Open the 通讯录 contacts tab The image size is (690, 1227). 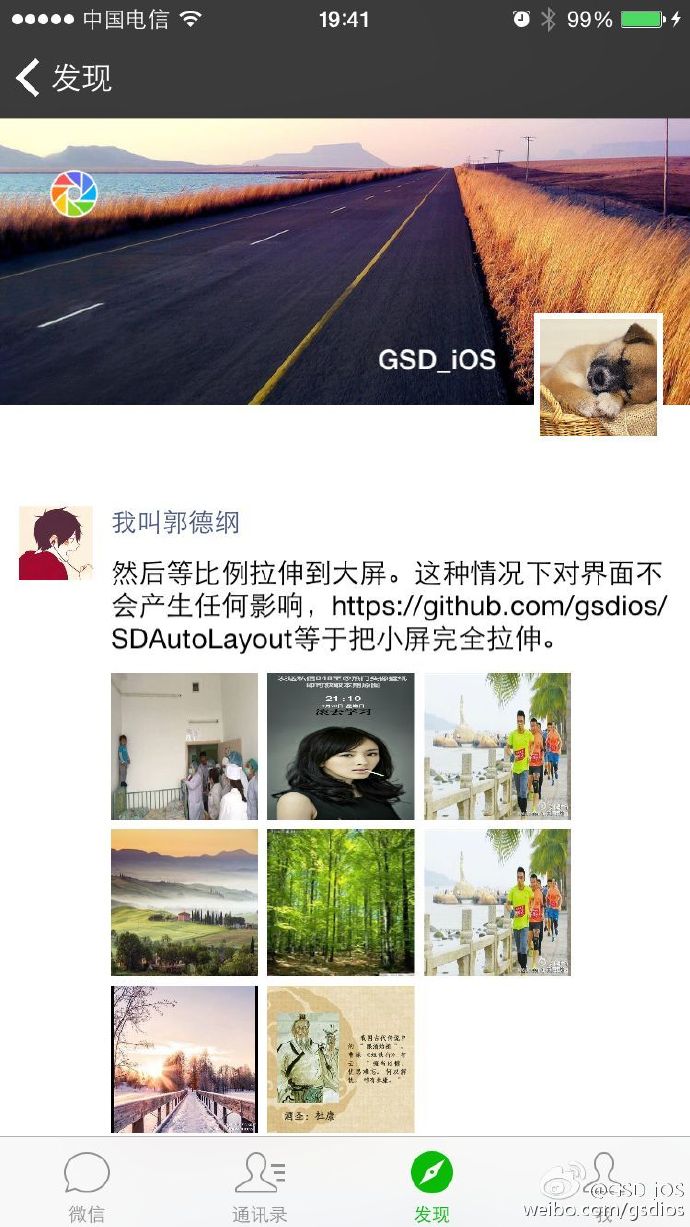point(260,1186)
